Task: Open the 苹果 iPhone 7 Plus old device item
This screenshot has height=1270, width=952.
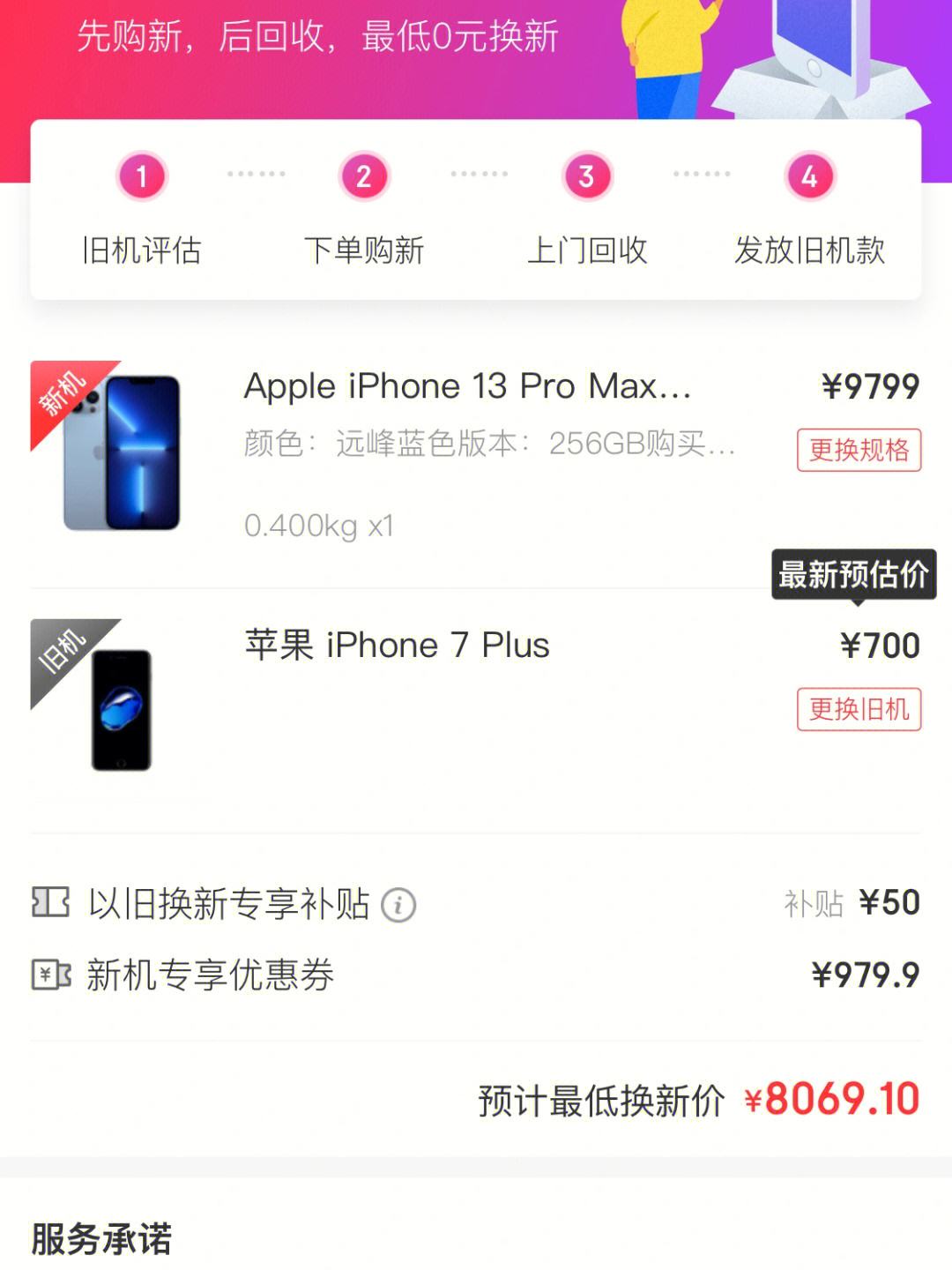Action: 397,646
